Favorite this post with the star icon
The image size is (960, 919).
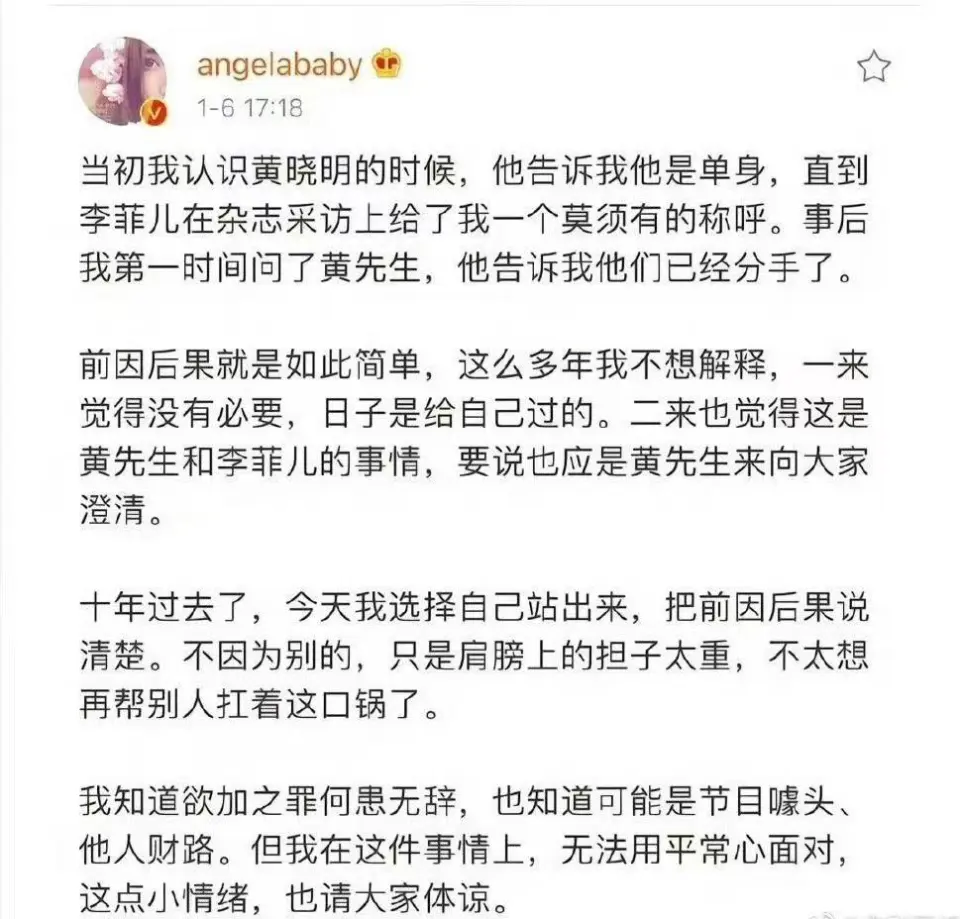pyautogui.click(x=874, y=67)
